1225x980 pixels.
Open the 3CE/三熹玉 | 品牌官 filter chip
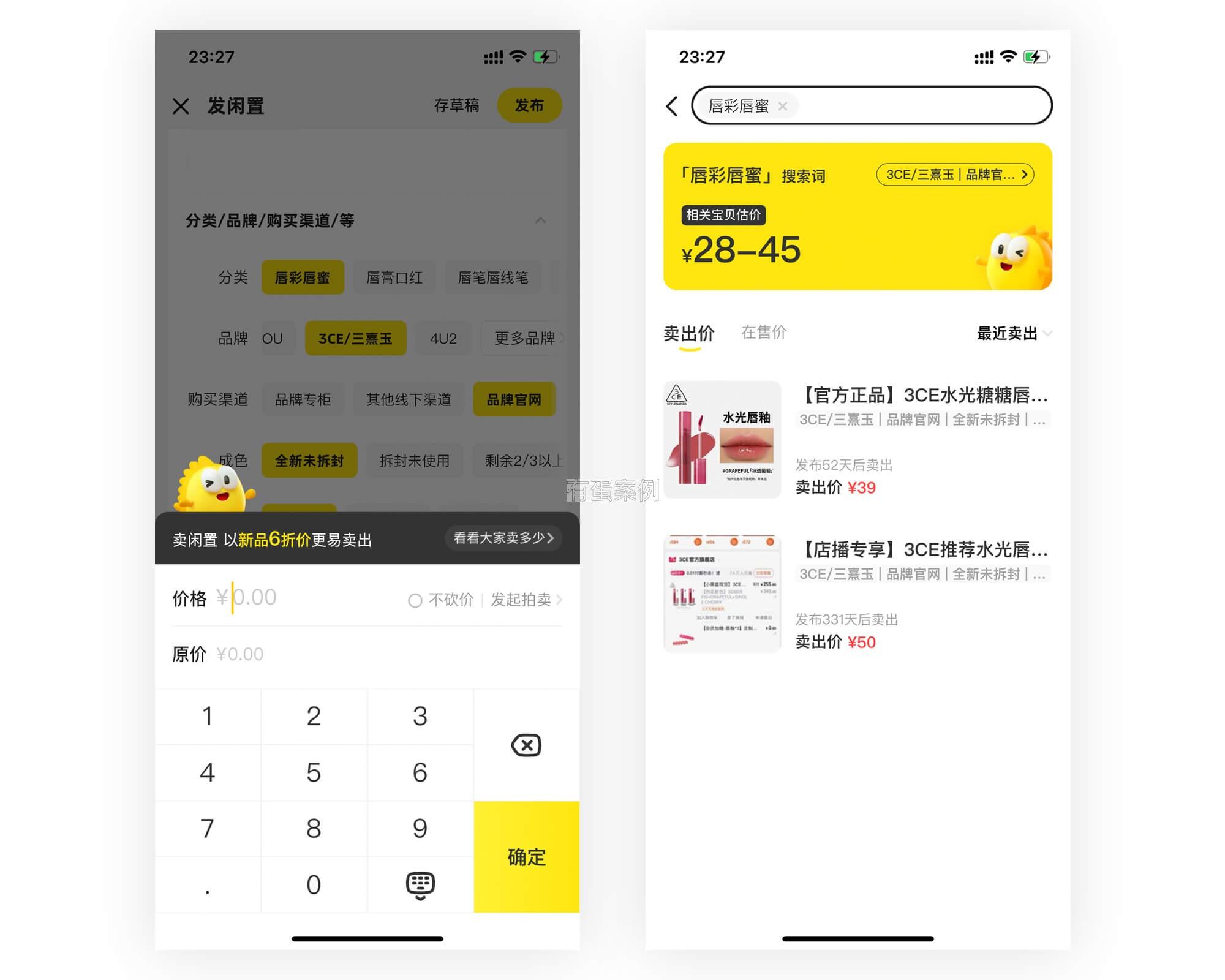[x=955, y=175]
